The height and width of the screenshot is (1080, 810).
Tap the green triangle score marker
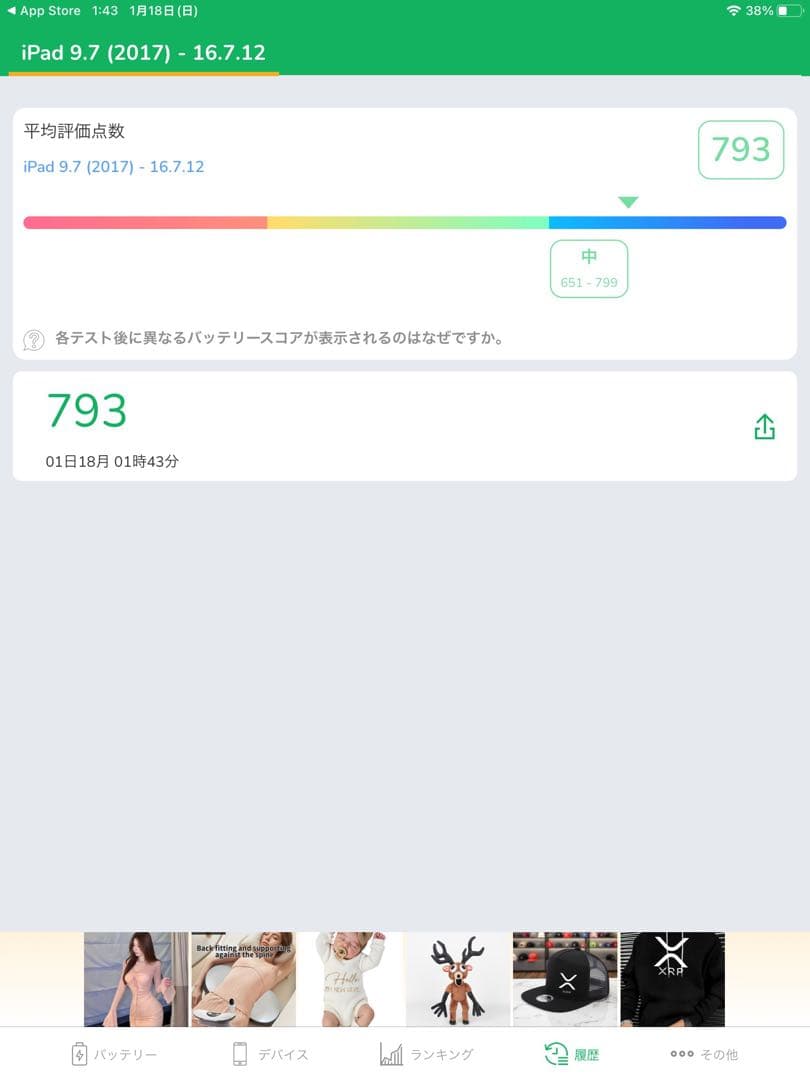tap(629, 202)
